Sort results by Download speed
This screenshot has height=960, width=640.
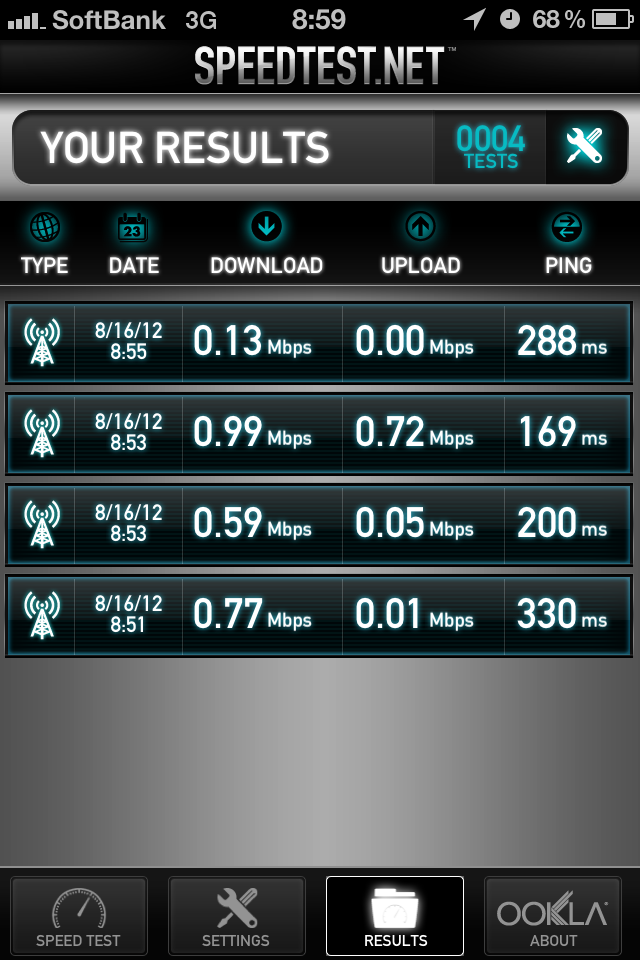[x=266, y=244]
